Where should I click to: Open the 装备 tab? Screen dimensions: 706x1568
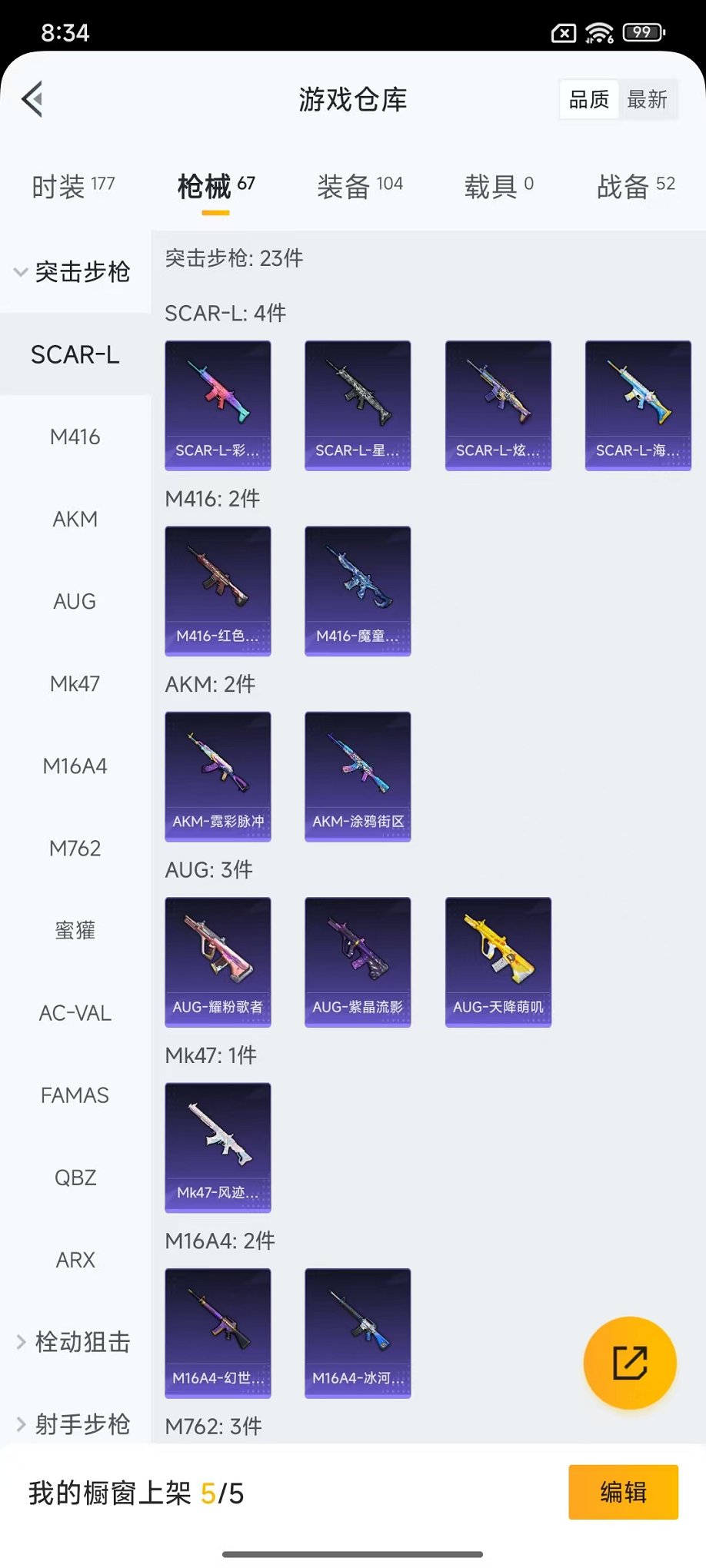point(359,186)
